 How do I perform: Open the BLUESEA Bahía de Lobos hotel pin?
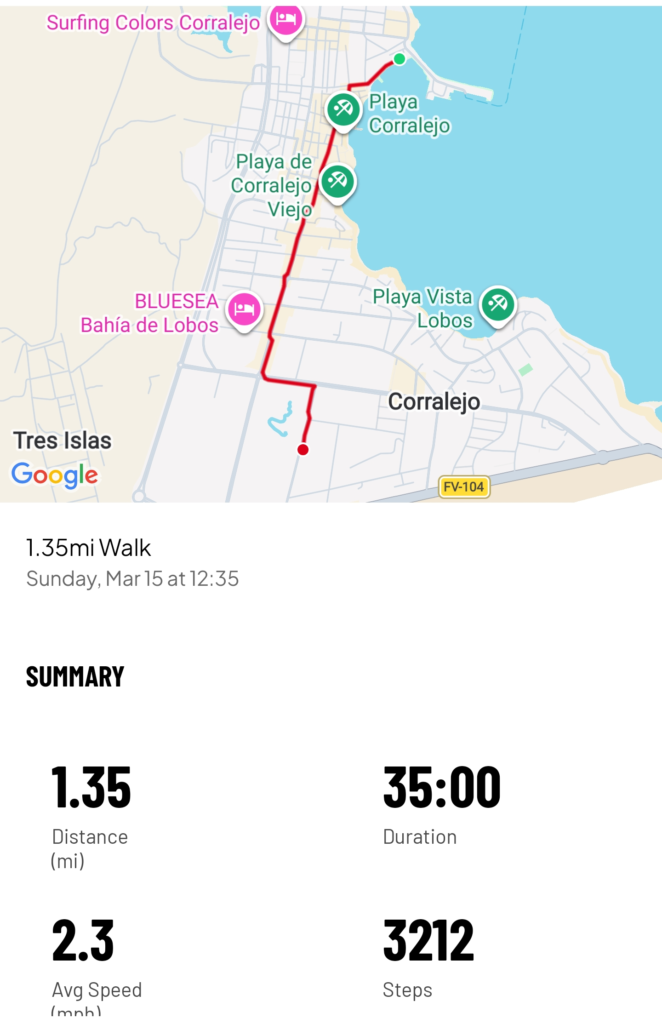point(244,308)
